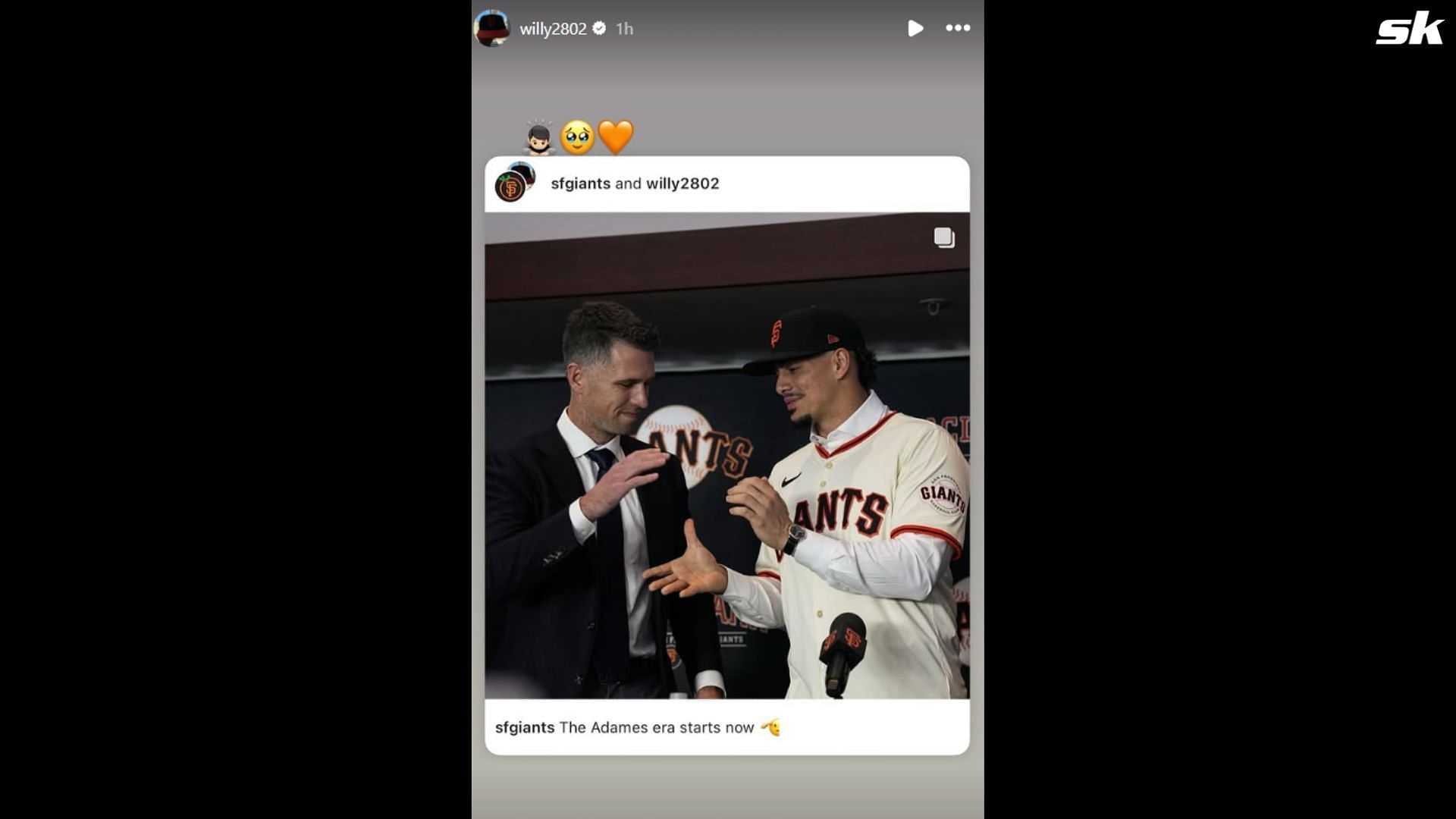The image size is (1456, 819).
Task: Tap the willy2802 username at top
Action: pos(553,29)
